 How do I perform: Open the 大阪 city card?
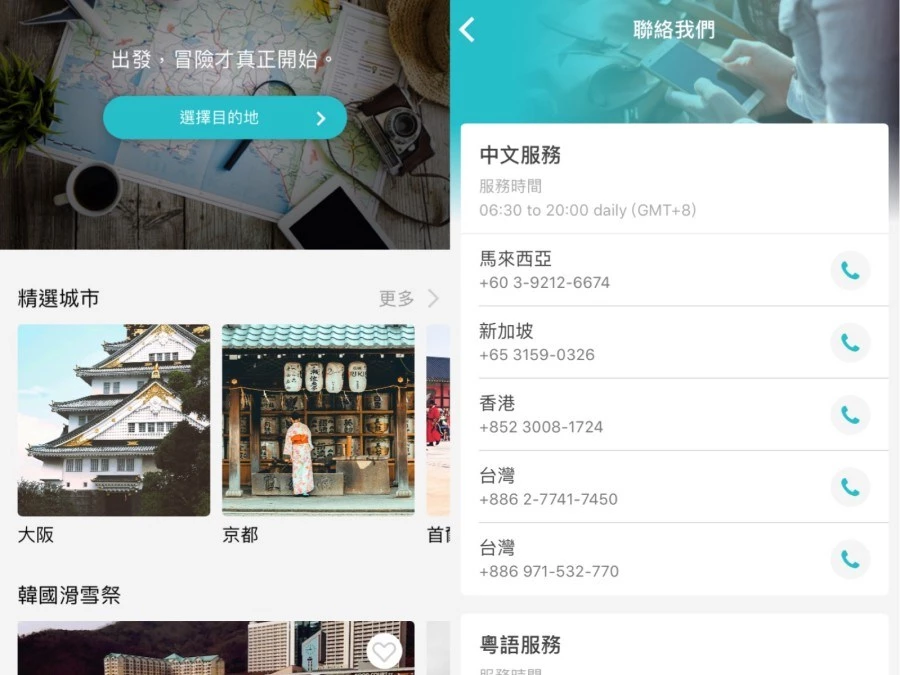[x=114, y=435]
